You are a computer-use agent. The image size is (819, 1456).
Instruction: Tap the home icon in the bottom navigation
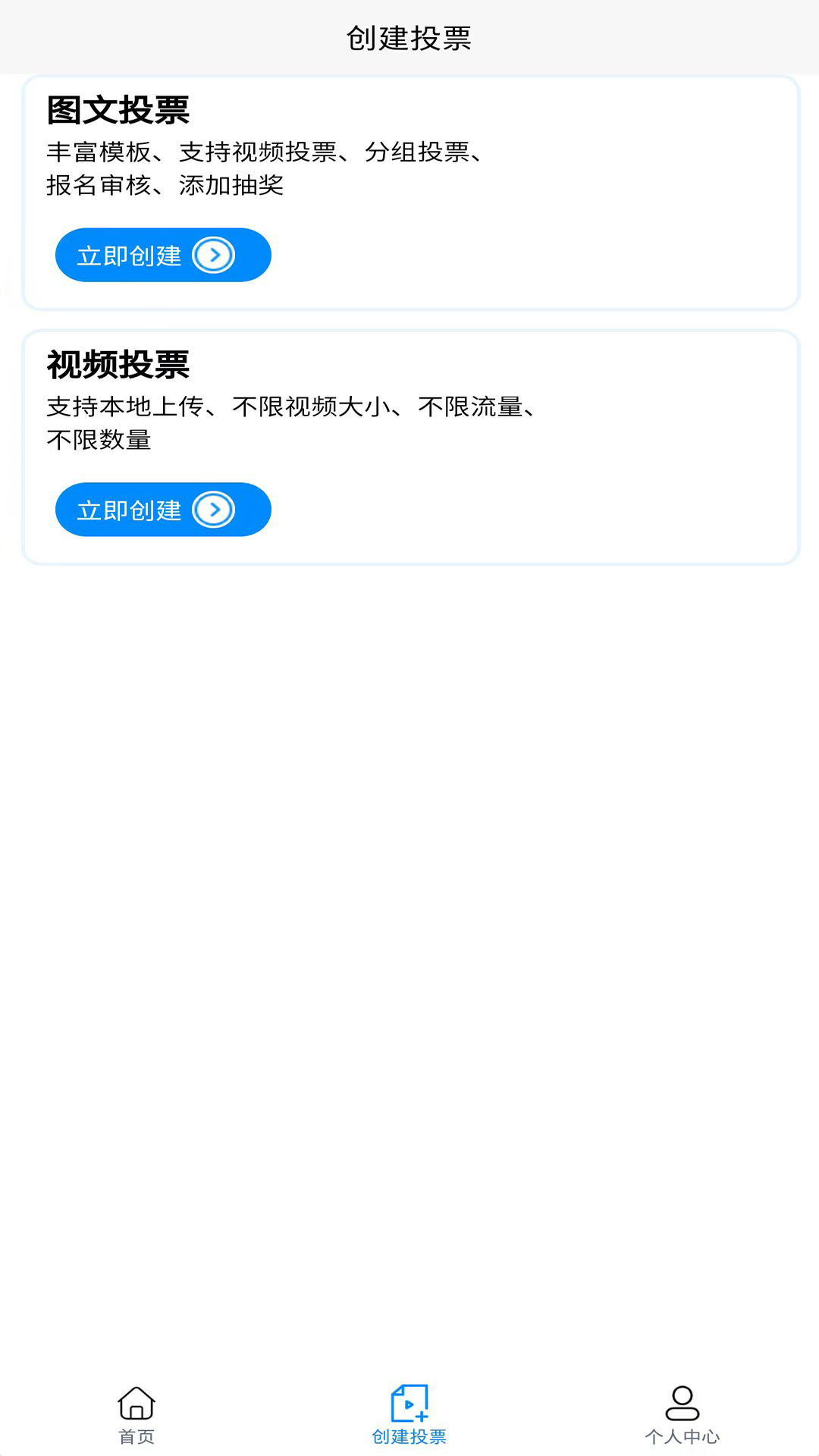pos(138,1404)
